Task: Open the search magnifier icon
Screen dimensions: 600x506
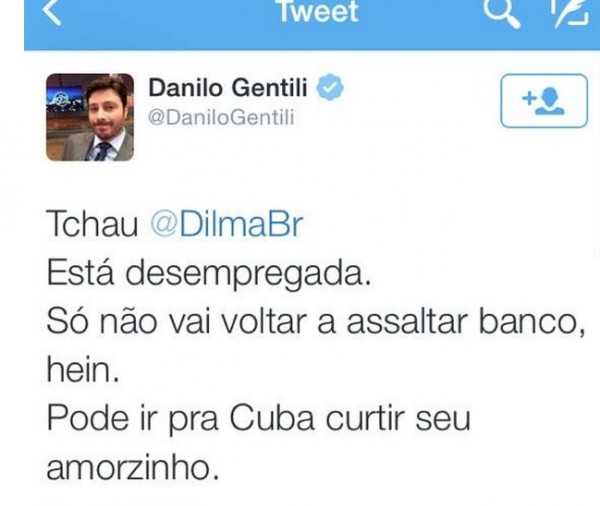Action: coord(501,12)
